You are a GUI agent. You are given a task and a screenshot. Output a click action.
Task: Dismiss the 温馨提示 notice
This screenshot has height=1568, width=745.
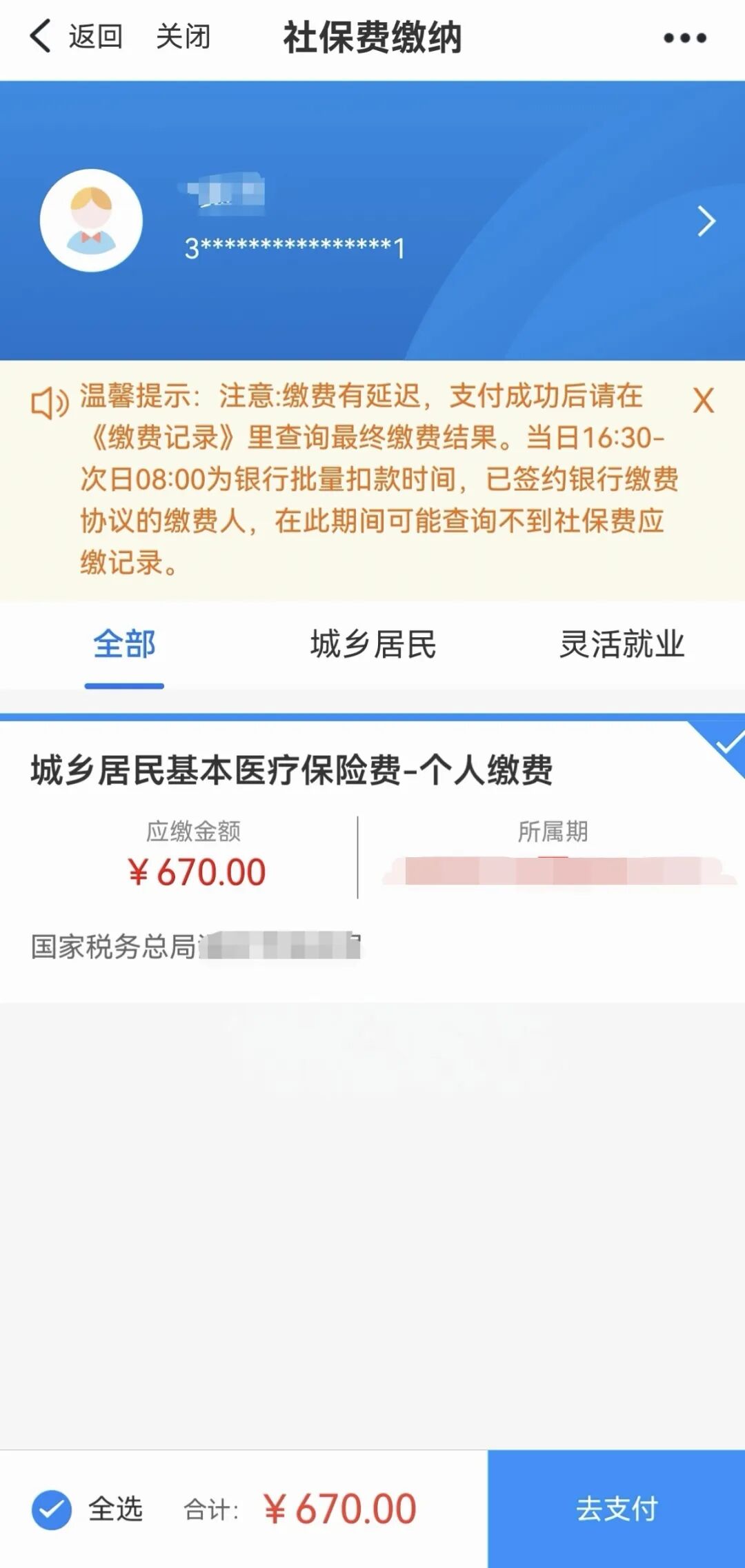click(703, 401)
